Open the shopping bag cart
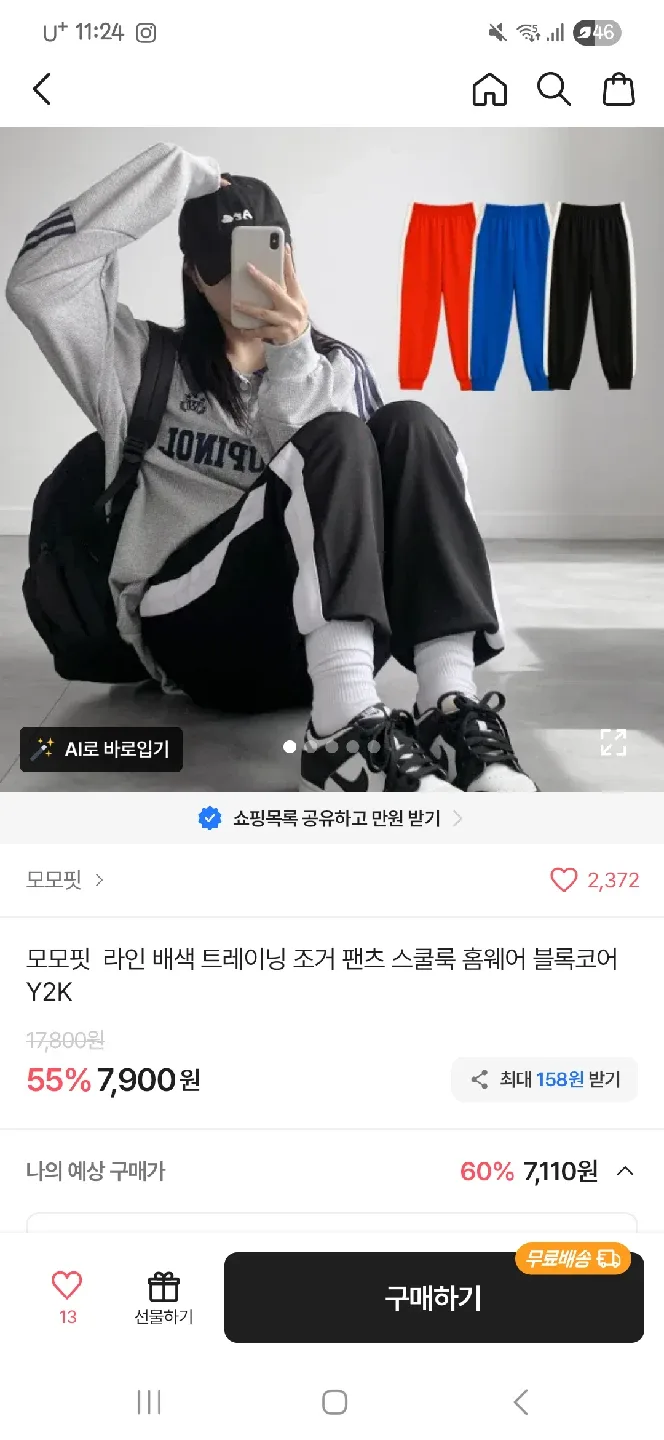This screenshot has width=664, height=1440. pos(619,90)
